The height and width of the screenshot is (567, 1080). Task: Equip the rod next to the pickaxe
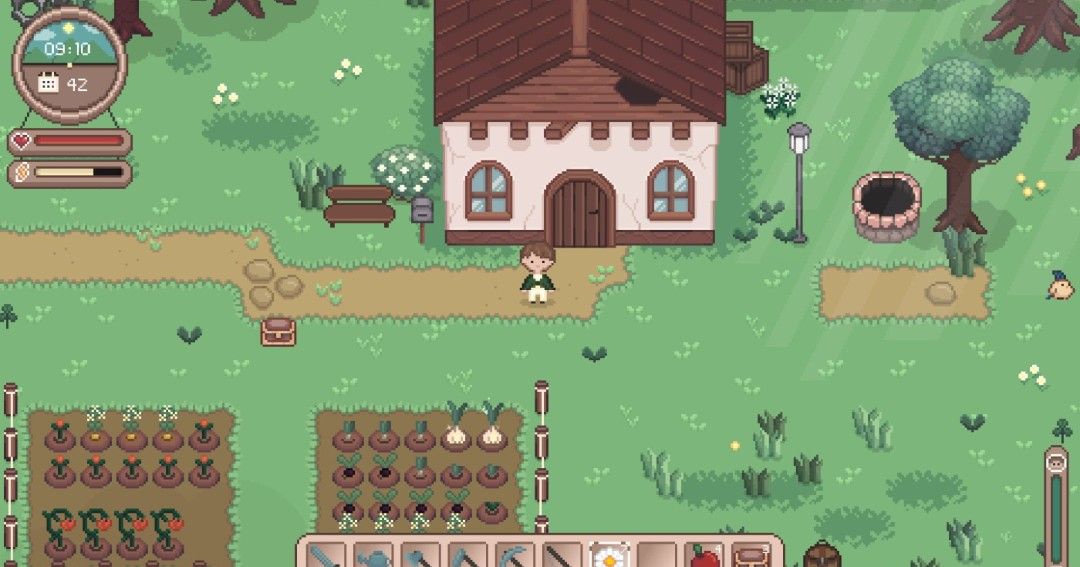click(x=560, y=556)
